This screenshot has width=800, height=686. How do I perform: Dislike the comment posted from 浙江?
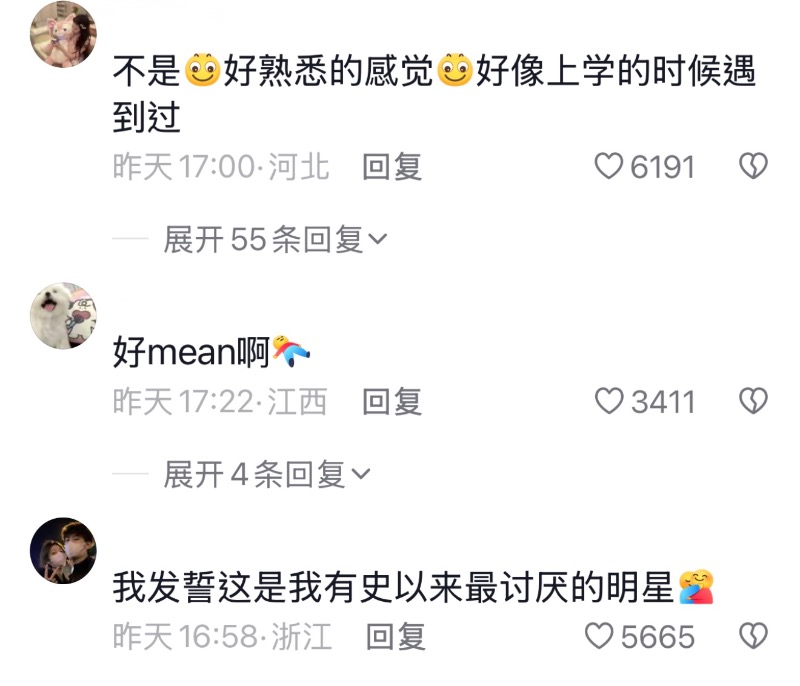752,636
